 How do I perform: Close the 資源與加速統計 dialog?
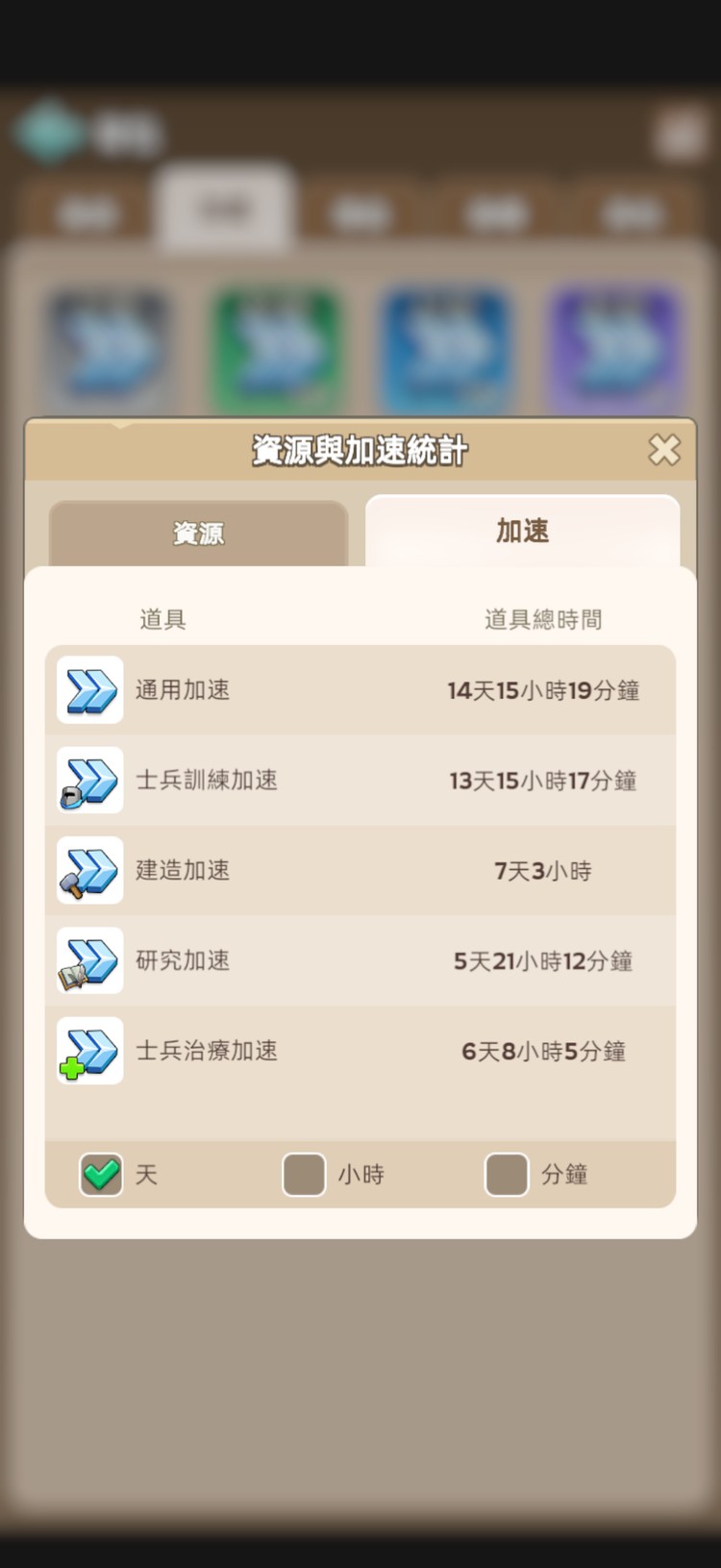coord(664,450)
